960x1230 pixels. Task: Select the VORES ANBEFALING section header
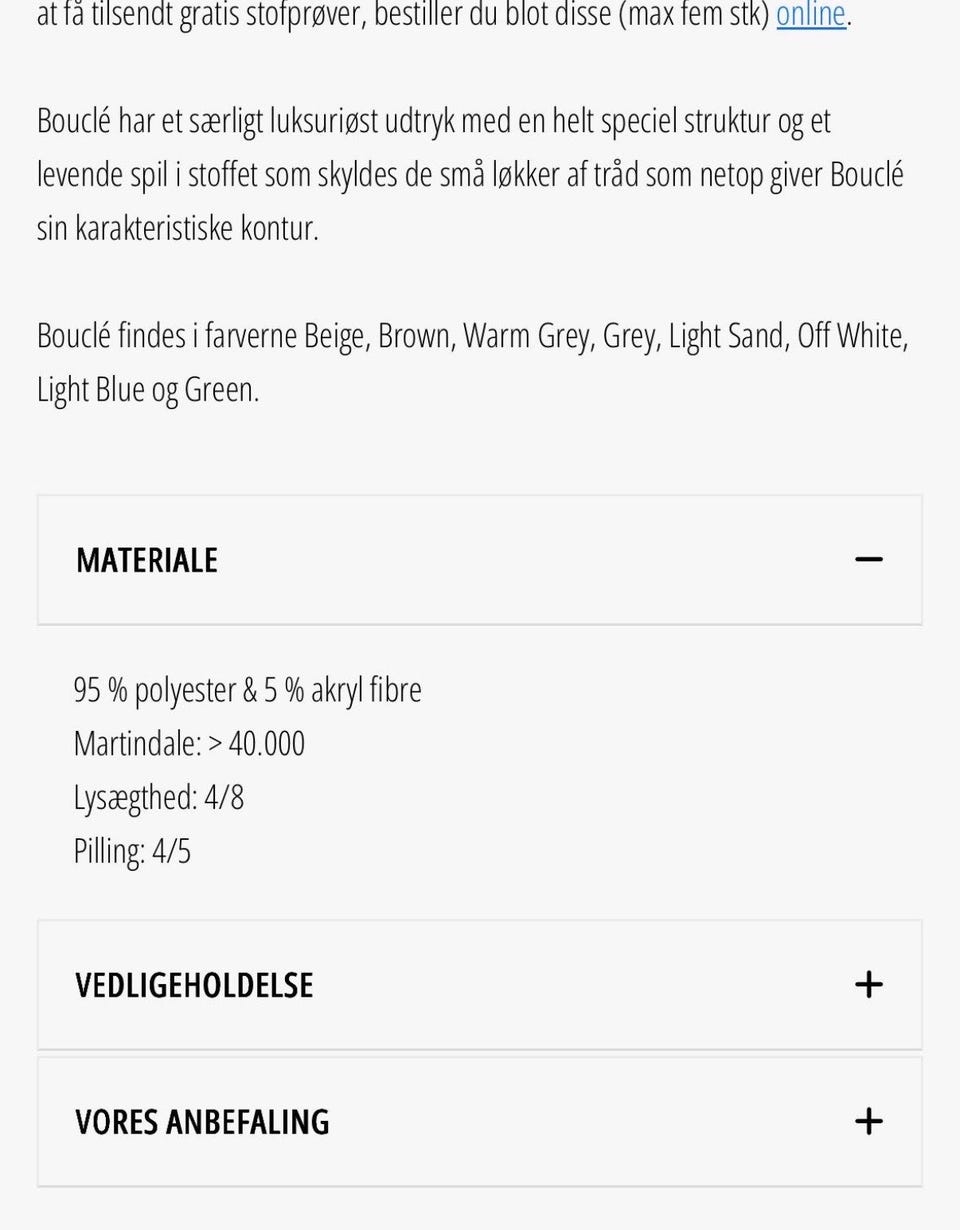201,1121
